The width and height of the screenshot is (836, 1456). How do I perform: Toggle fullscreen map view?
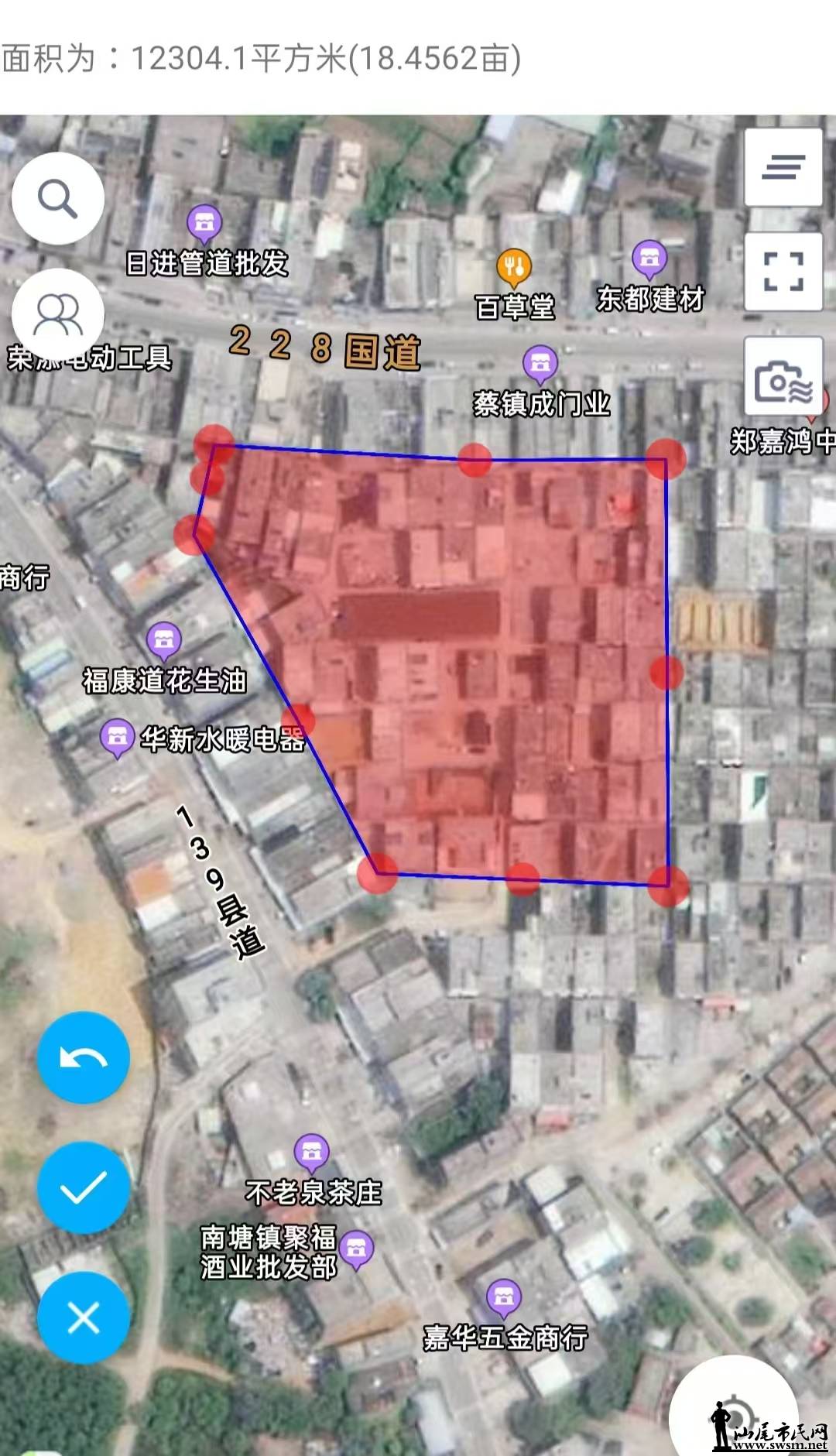[x=783, y=272]
